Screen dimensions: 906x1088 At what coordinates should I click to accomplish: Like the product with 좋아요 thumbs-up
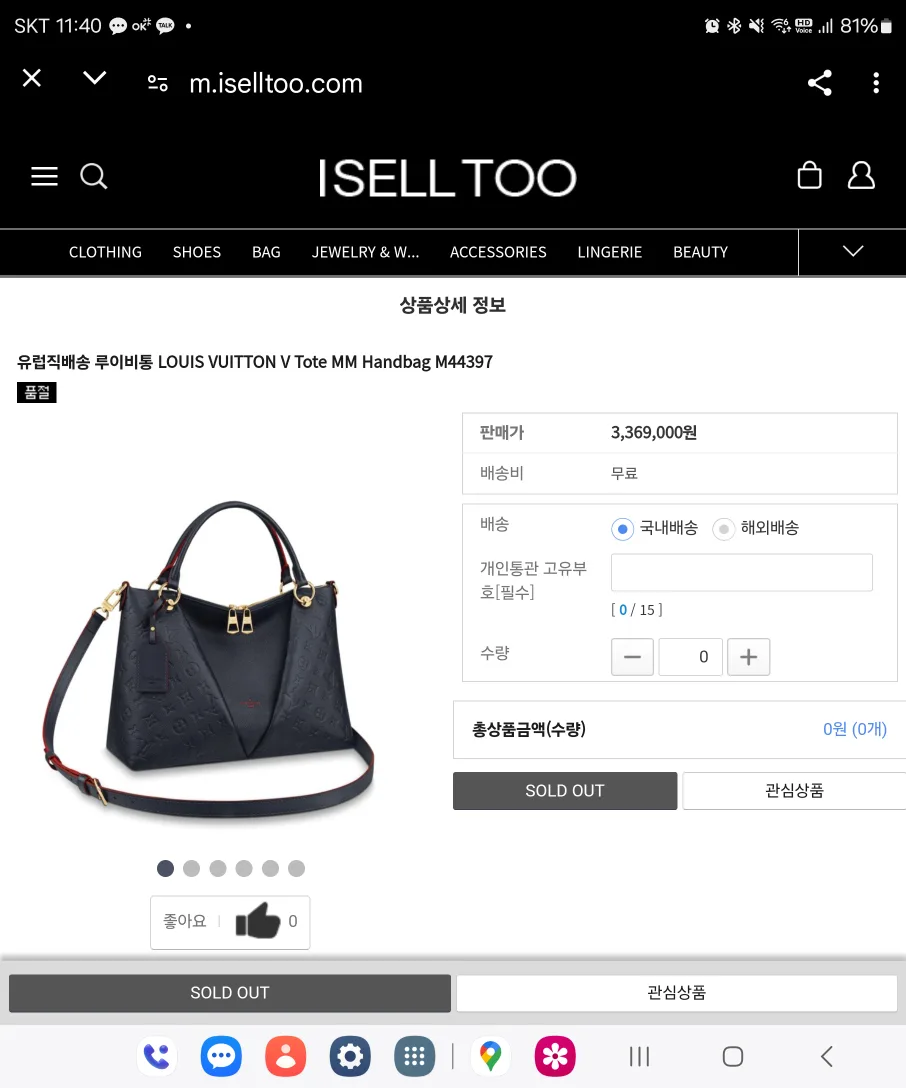pos(257,921)
